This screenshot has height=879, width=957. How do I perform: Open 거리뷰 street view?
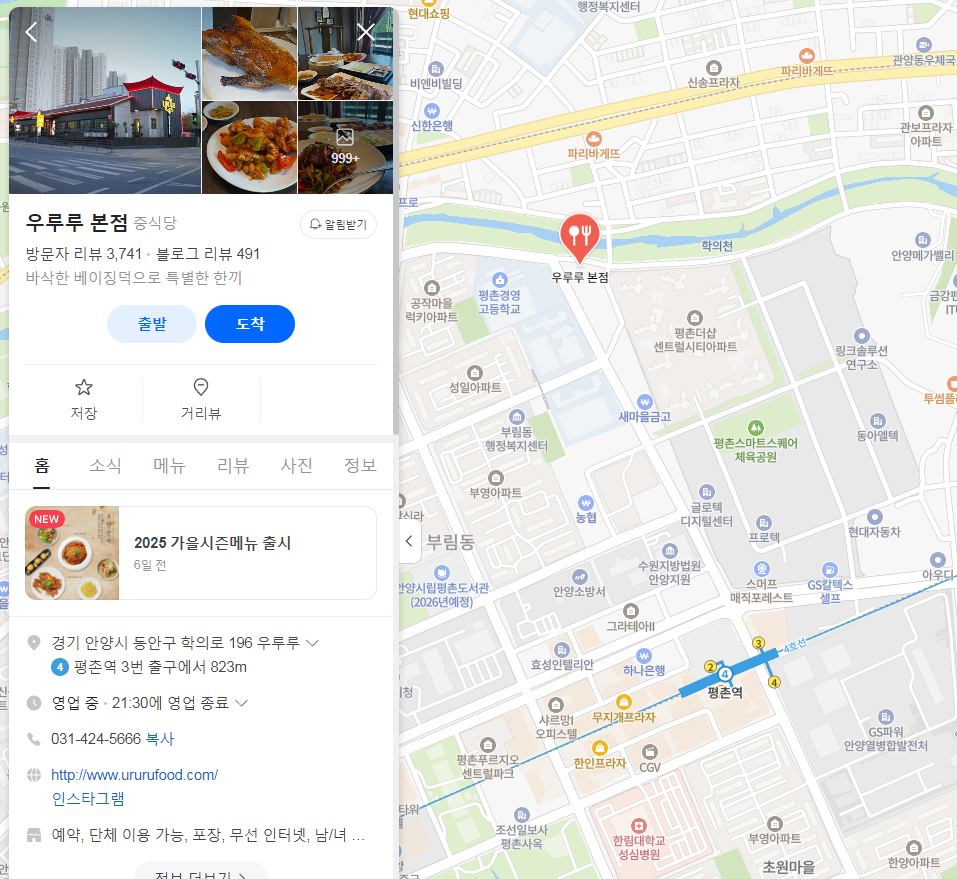coord(201,399)
